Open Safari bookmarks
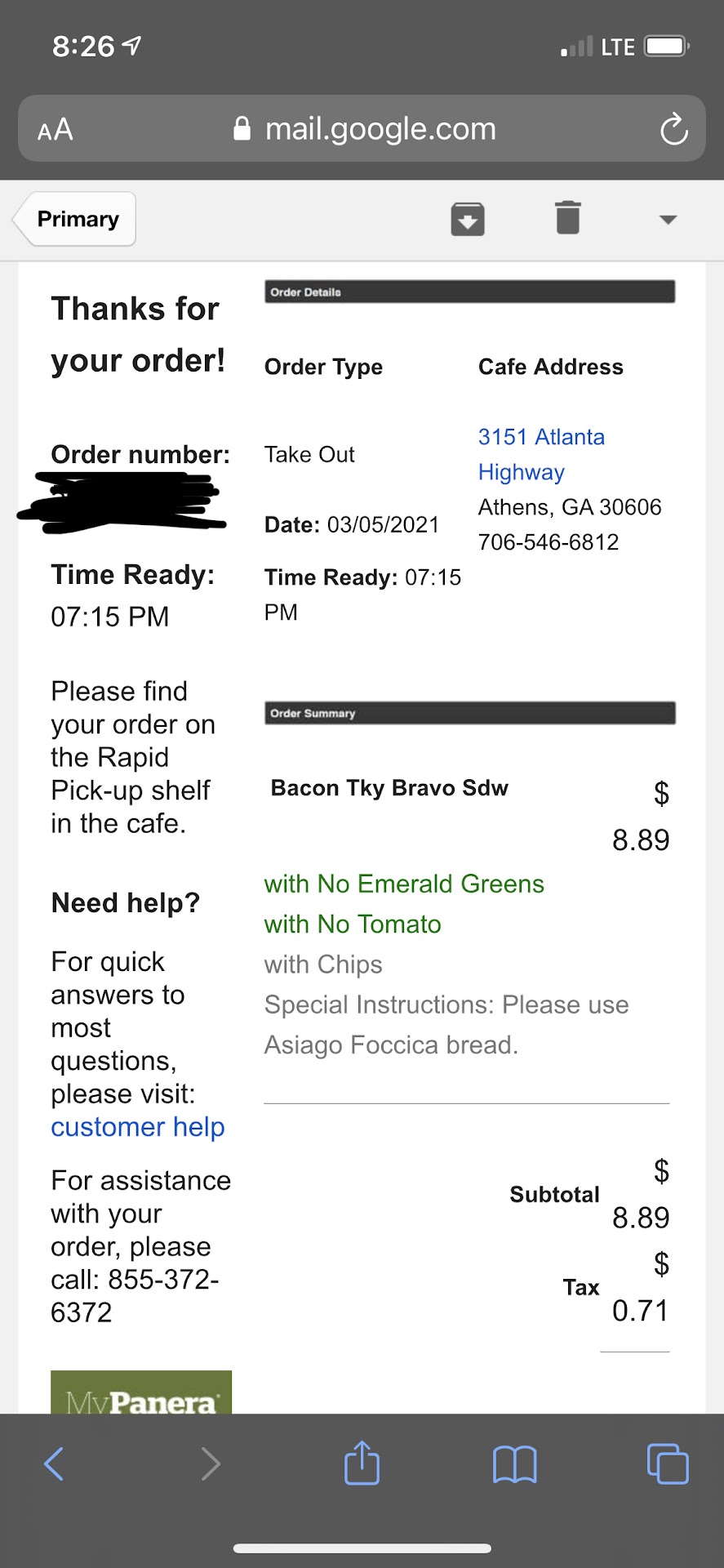 [514, 1463]
